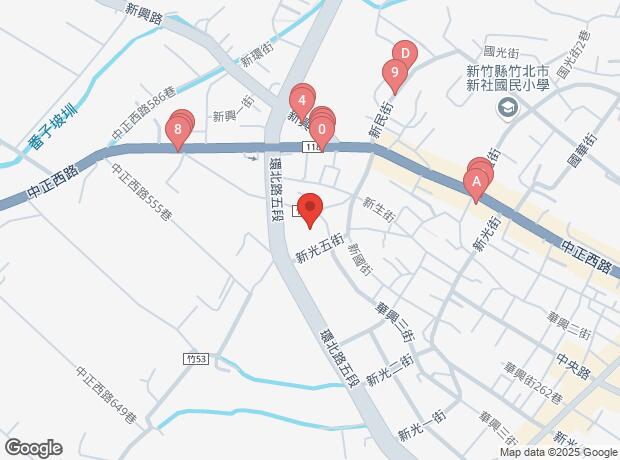Tap the map marker labeled A
The image size is (620, 460).
point(476,183)
